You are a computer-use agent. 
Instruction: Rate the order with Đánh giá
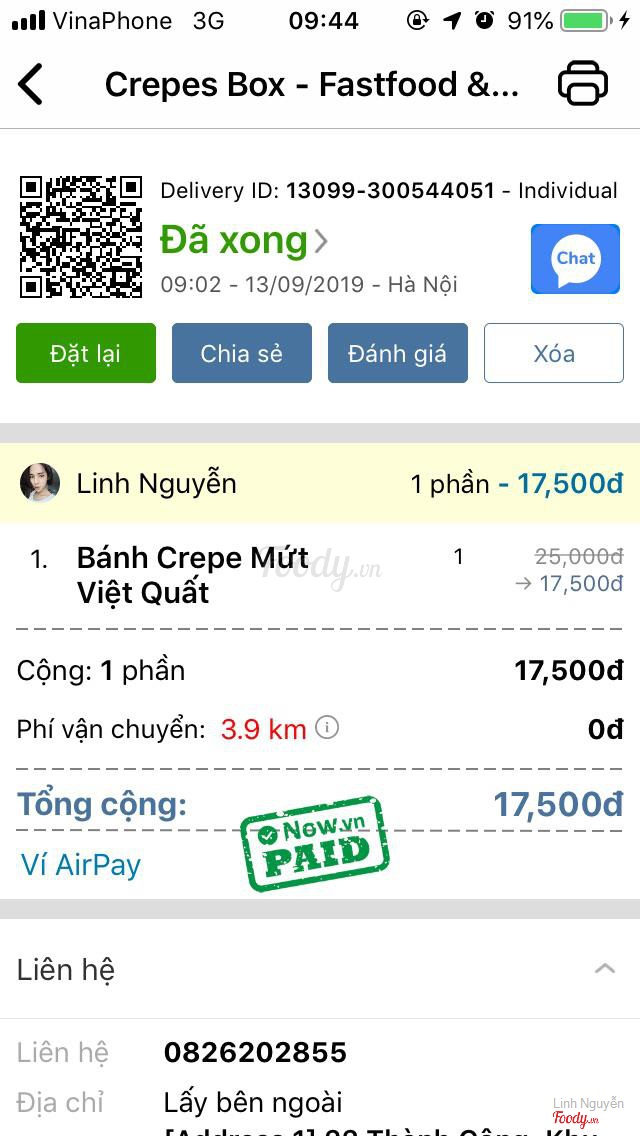pos(397,353)
